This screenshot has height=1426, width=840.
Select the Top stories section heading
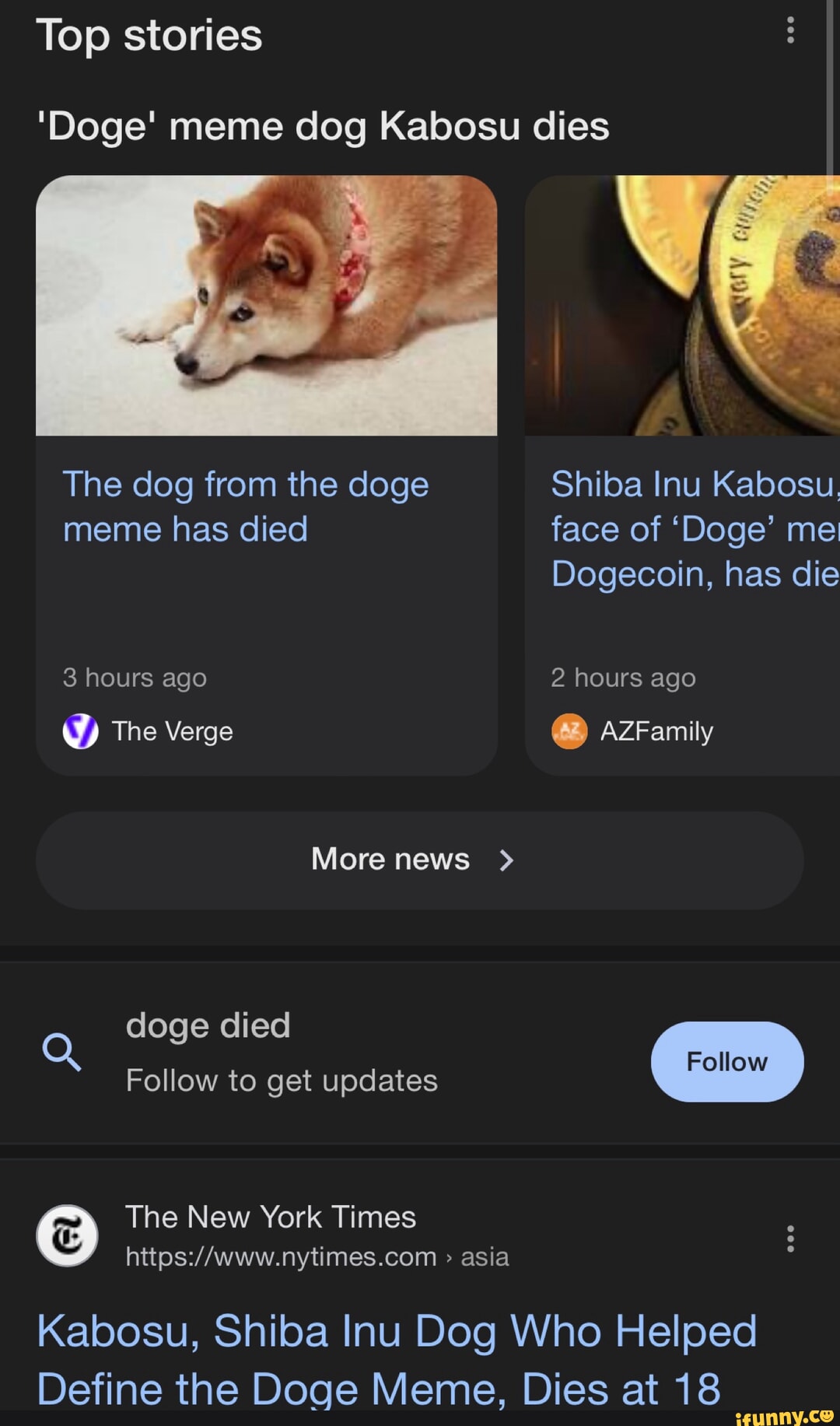(x=150, y=34)
